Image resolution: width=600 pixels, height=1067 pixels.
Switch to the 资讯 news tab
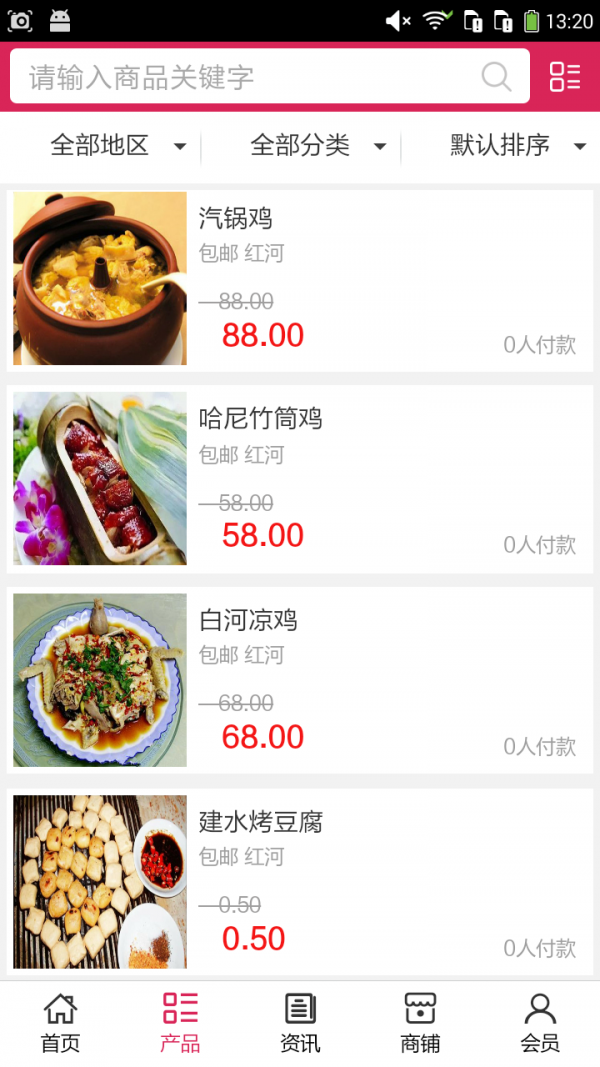point(300,1023)
